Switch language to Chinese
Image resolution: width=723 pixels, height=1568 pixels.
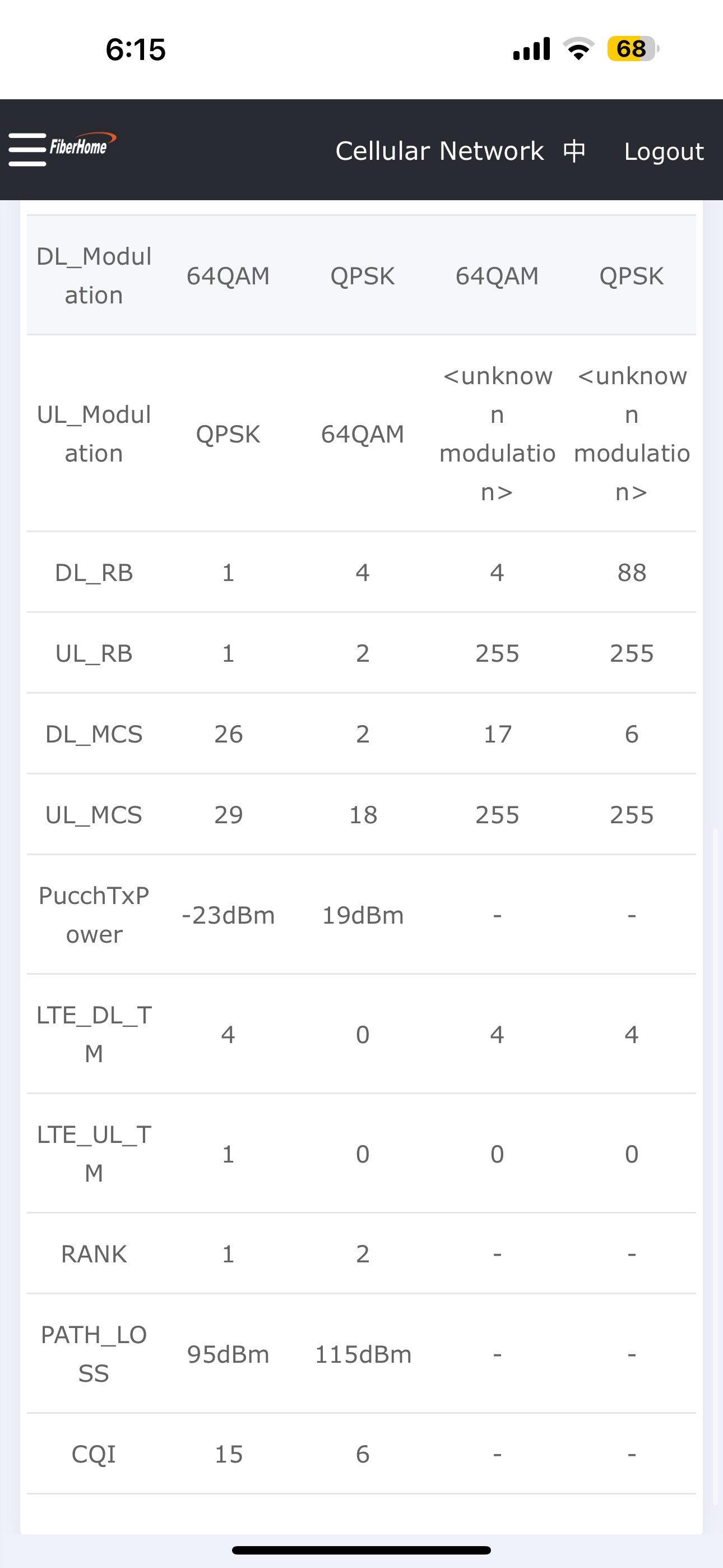pyautogui.click(x=574, y=150)
